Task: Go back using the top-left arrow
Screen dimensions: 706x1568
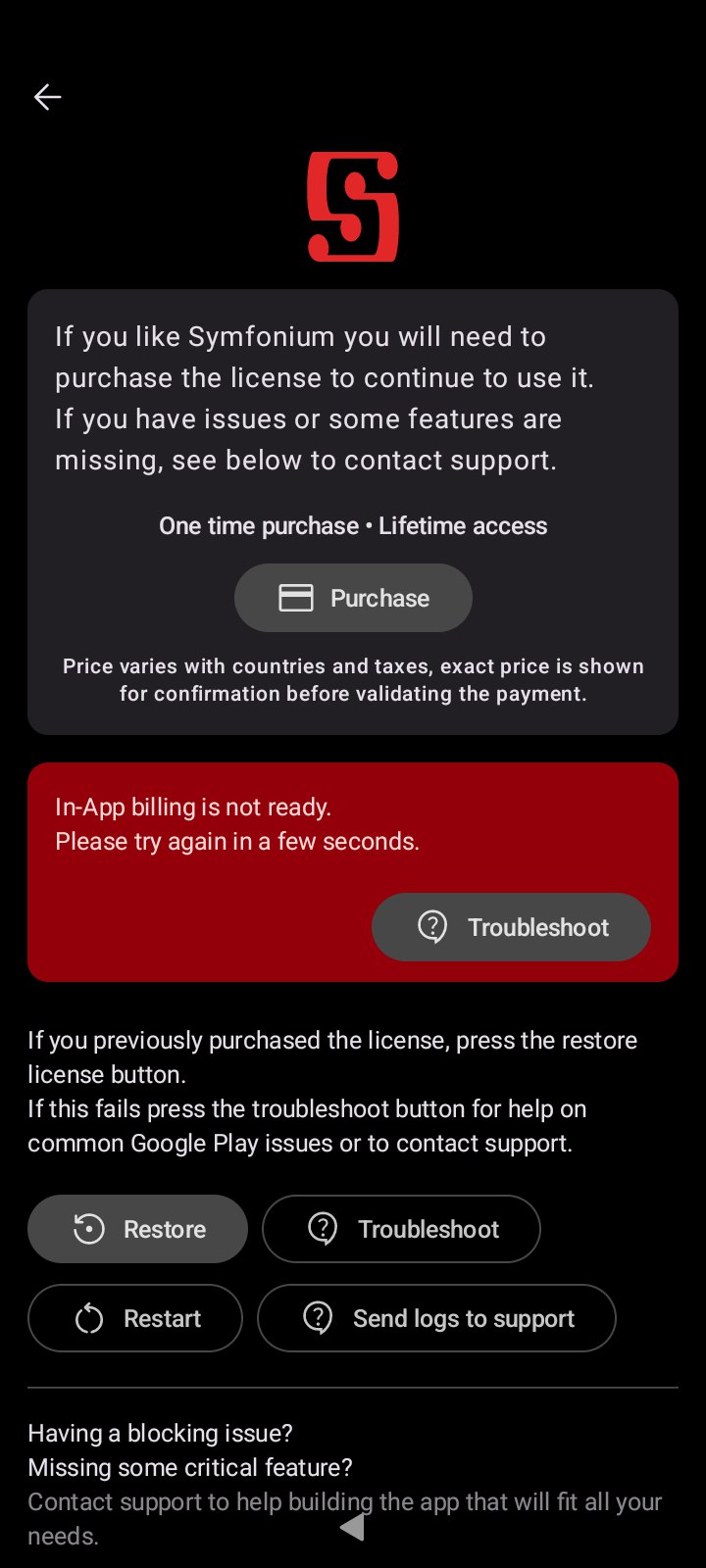Action: pyautogui.click(x=47, y=97)
